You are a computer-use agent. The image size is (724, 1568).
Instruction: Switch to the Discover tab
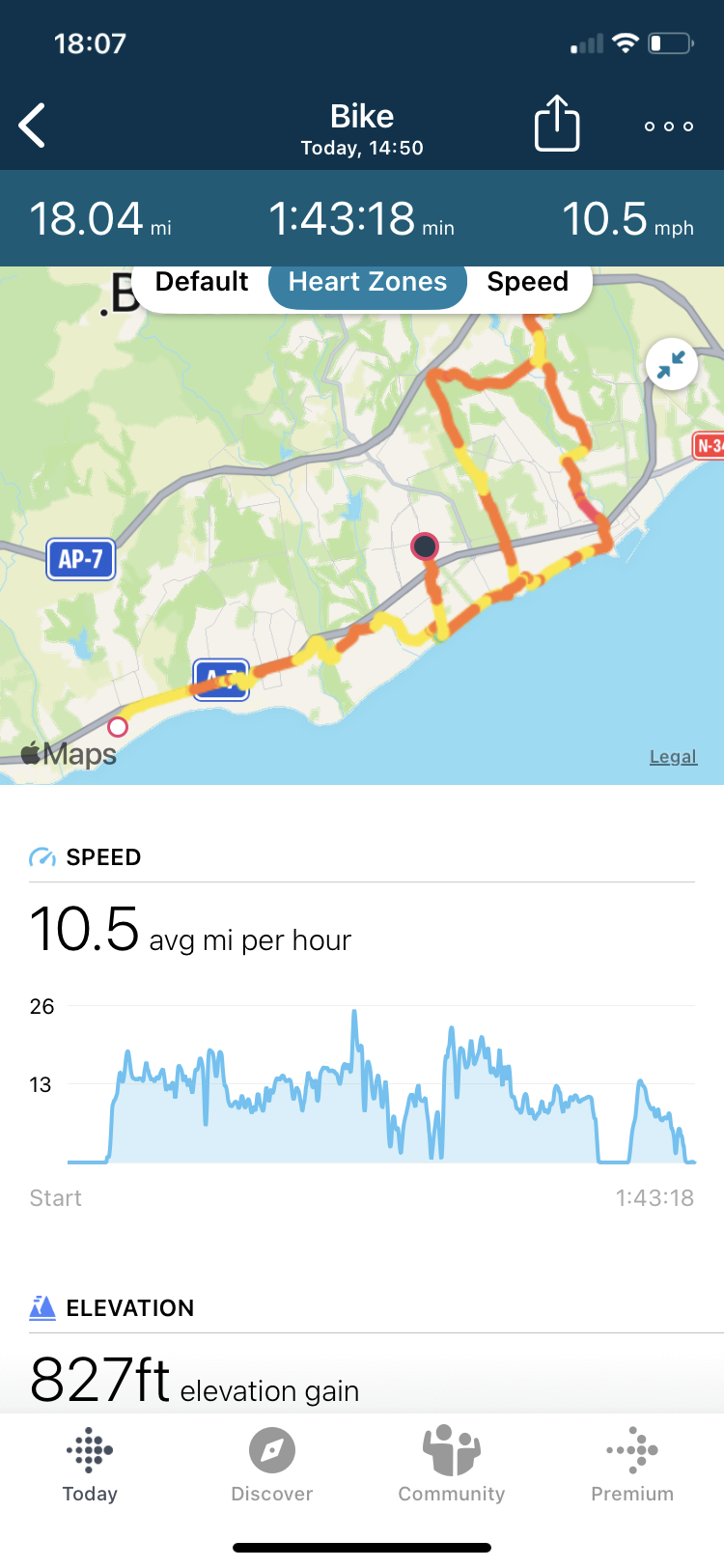point(271,1465)
